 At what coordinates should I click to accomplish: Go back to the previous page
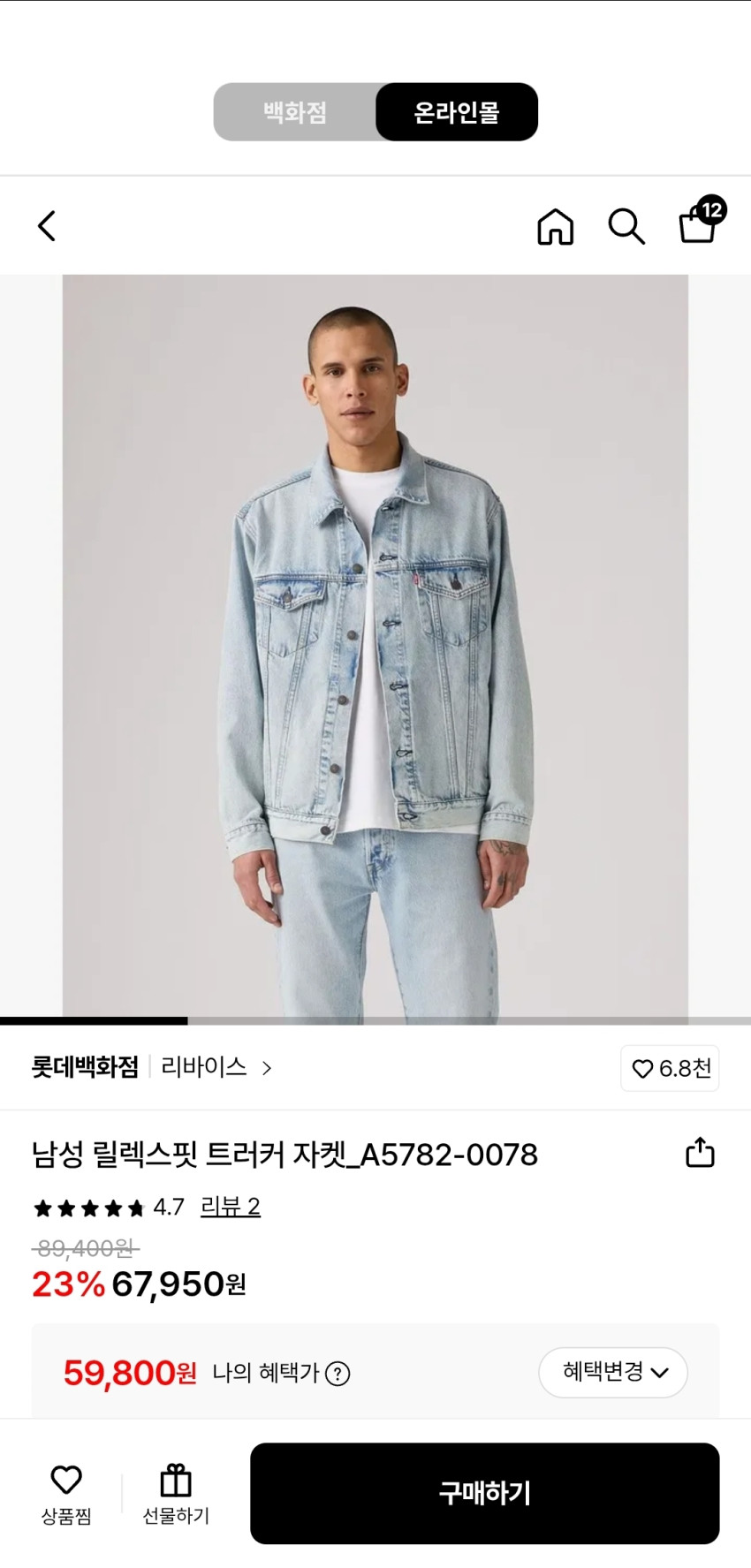(47, 226)
